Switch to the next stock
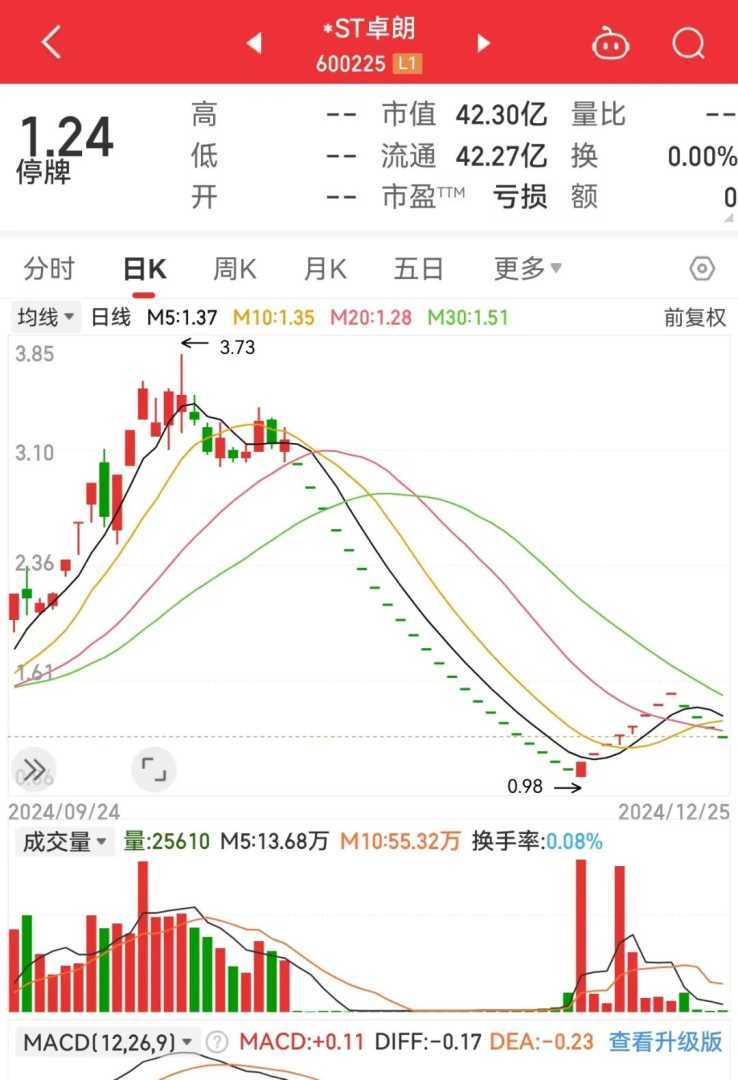738x1080 pixels. [484, 43]
